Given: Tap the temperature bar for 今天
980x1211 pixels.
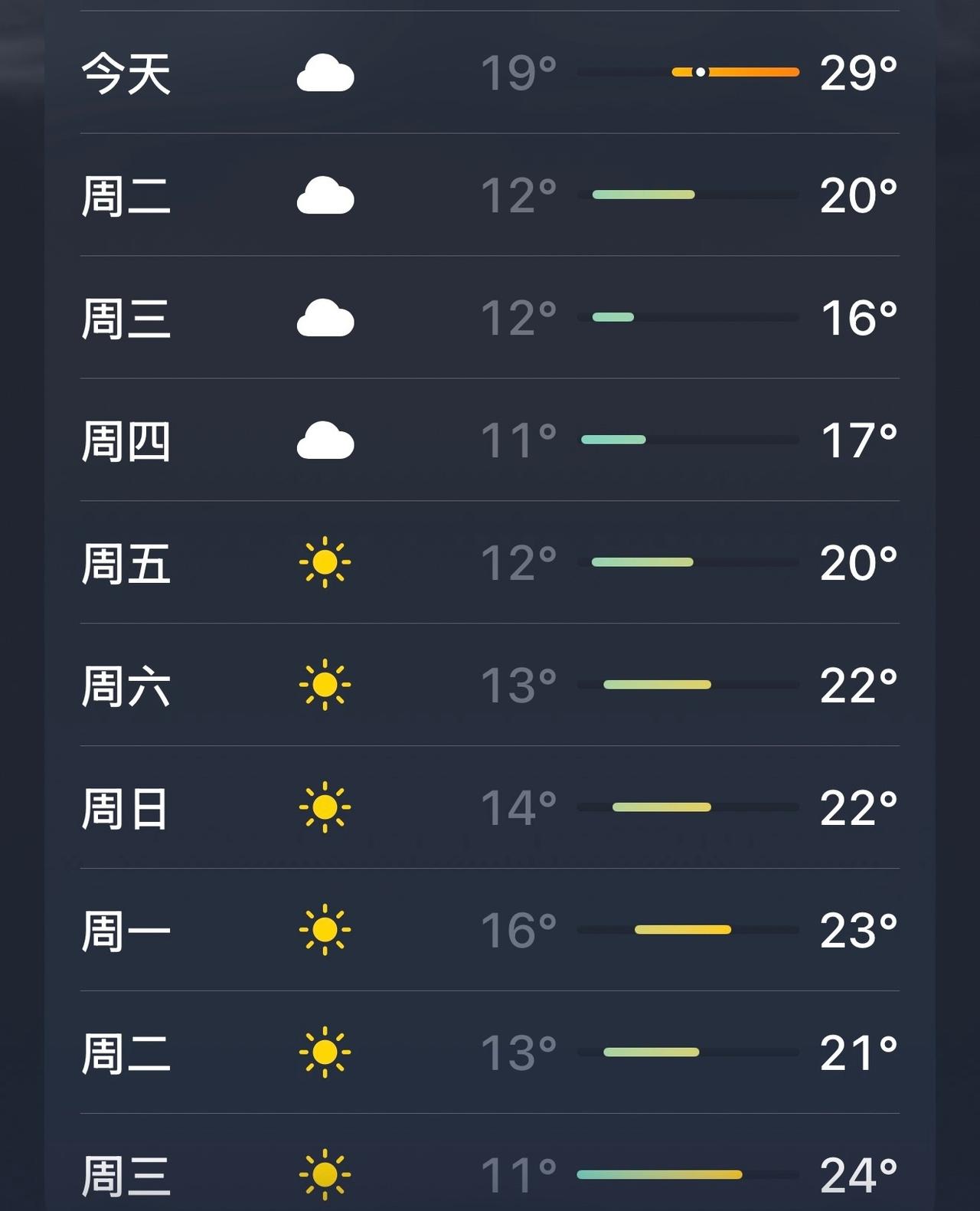Looking at the screenshot, I should click(689, 71).
